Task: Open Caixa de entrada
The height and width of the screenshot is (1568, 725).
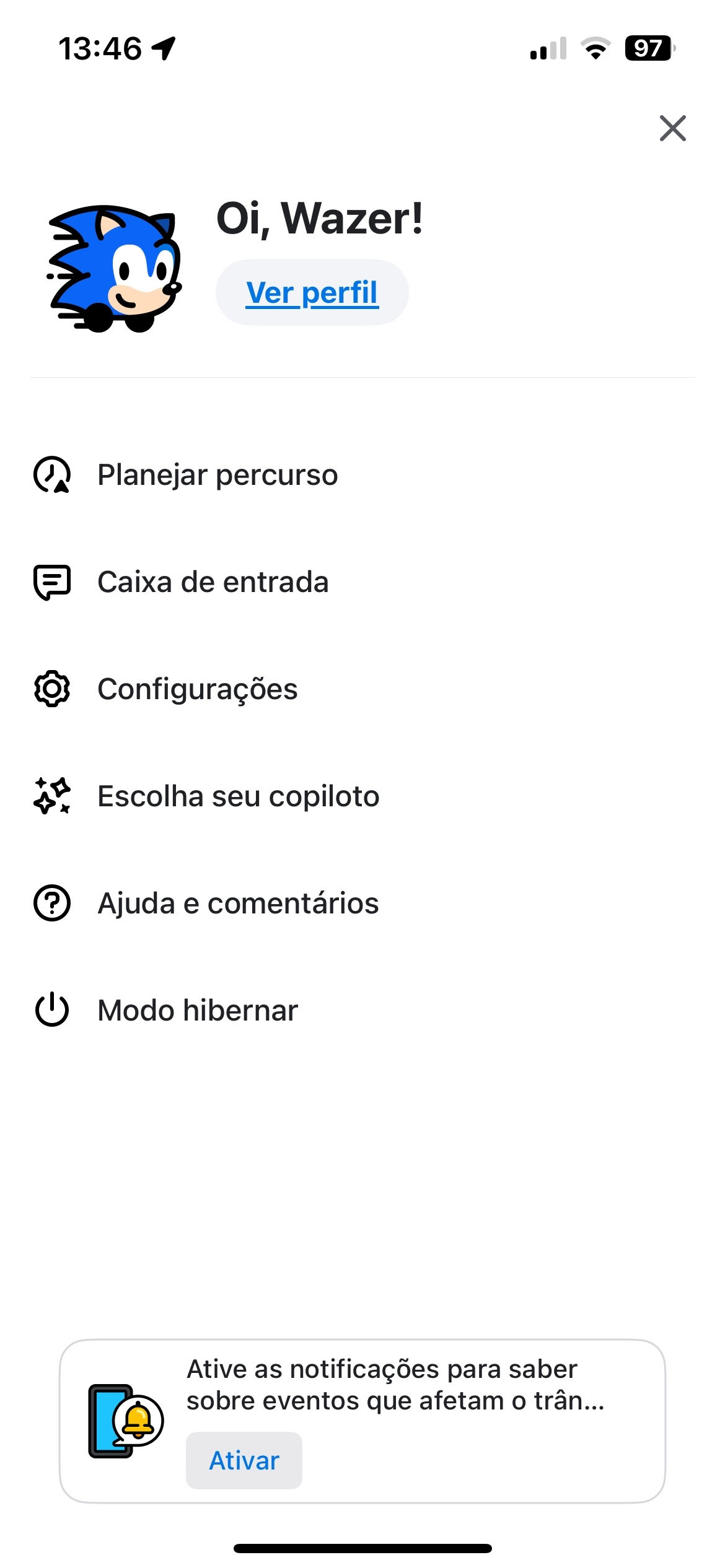Action: [x=213, y=582]
